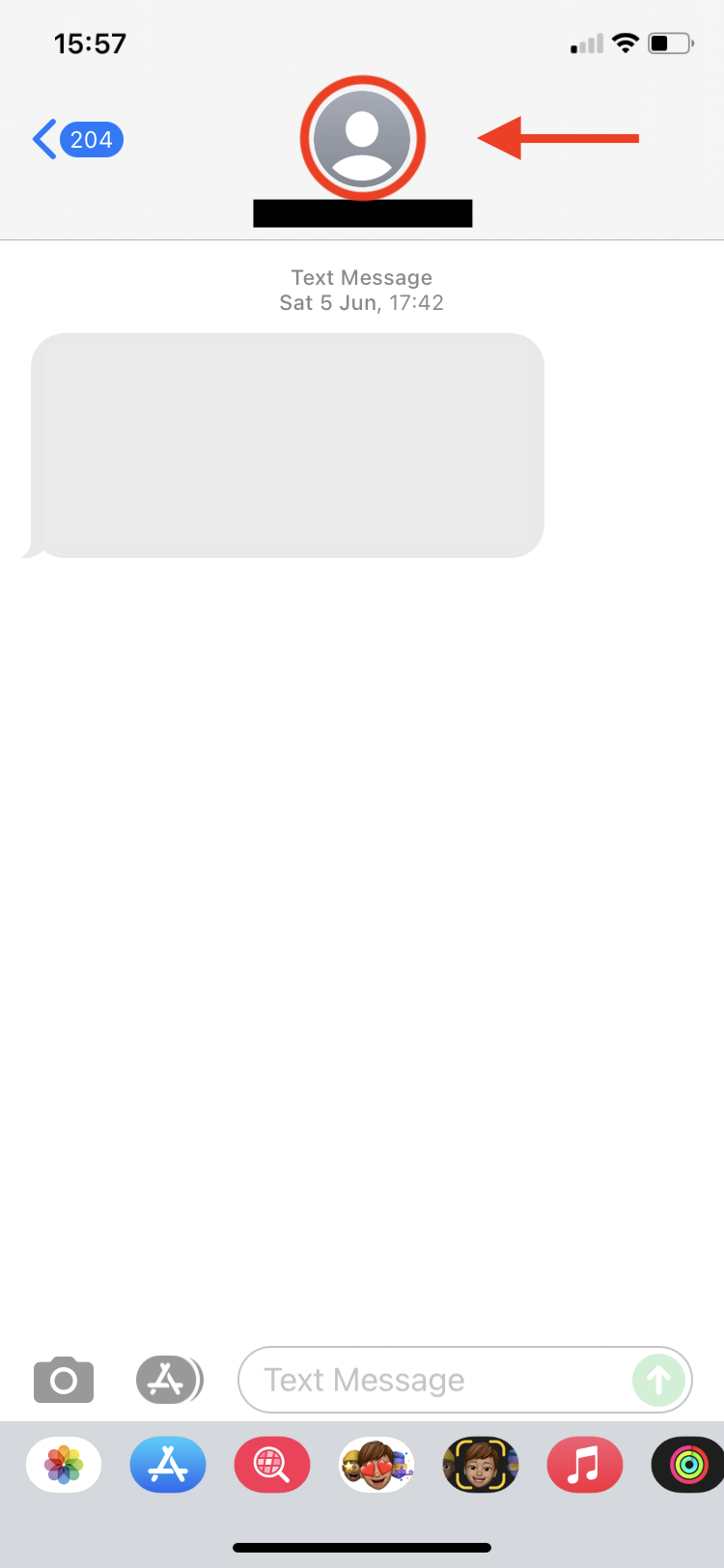This screenshot has height=1568, width=724.
Task: Open the Fitness activity rings app
Action: tap(688, 1464)
